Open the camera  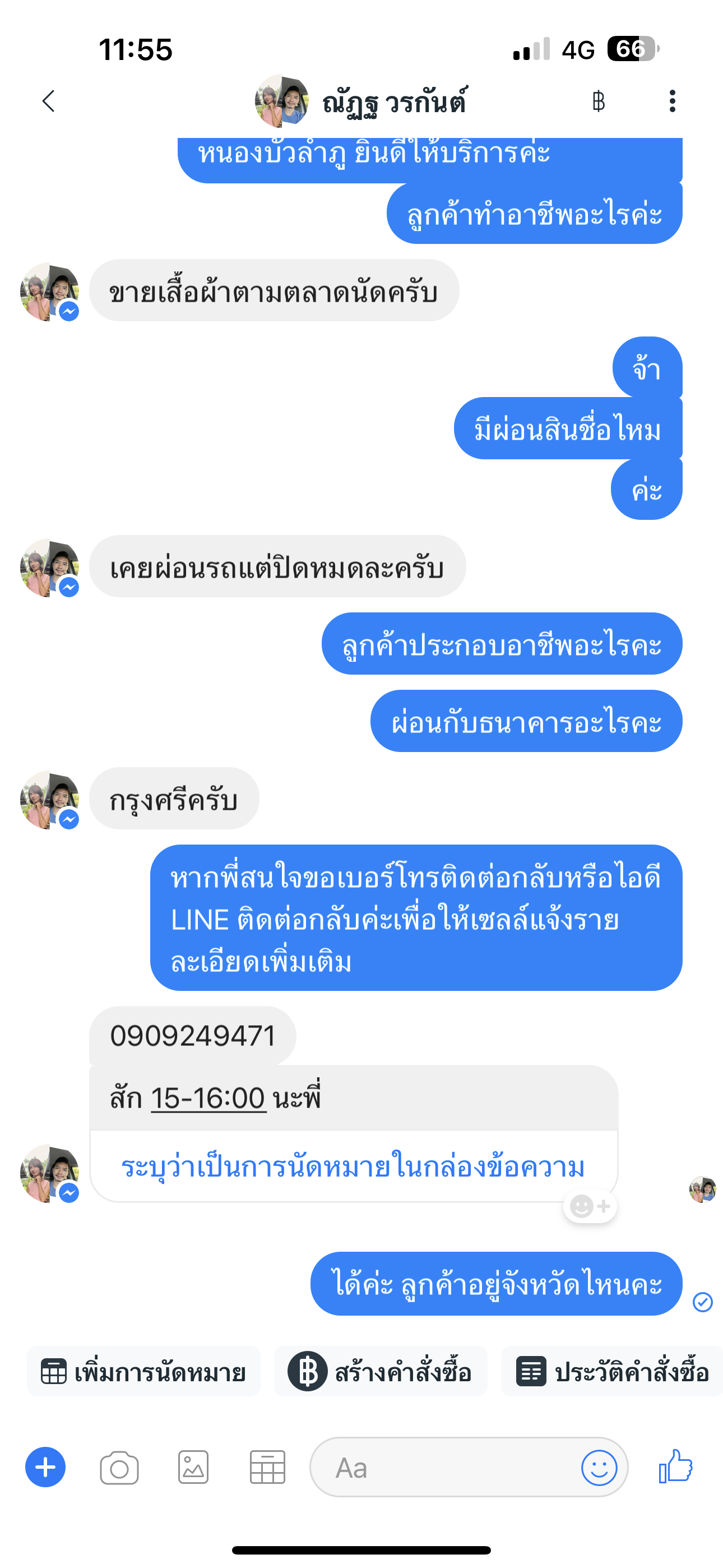[119, 1468]
